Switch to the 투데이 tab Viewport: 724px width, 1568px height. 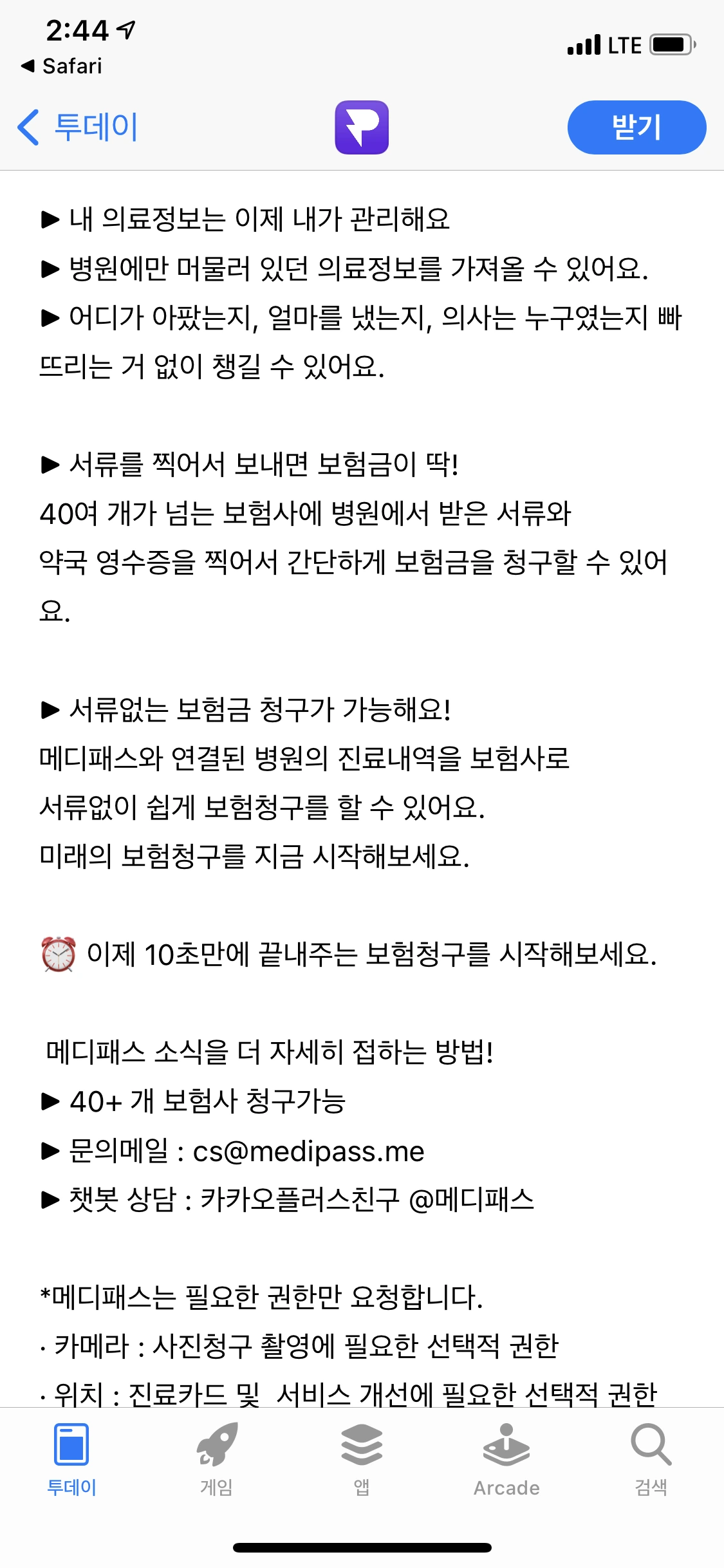pos(71,1460)
